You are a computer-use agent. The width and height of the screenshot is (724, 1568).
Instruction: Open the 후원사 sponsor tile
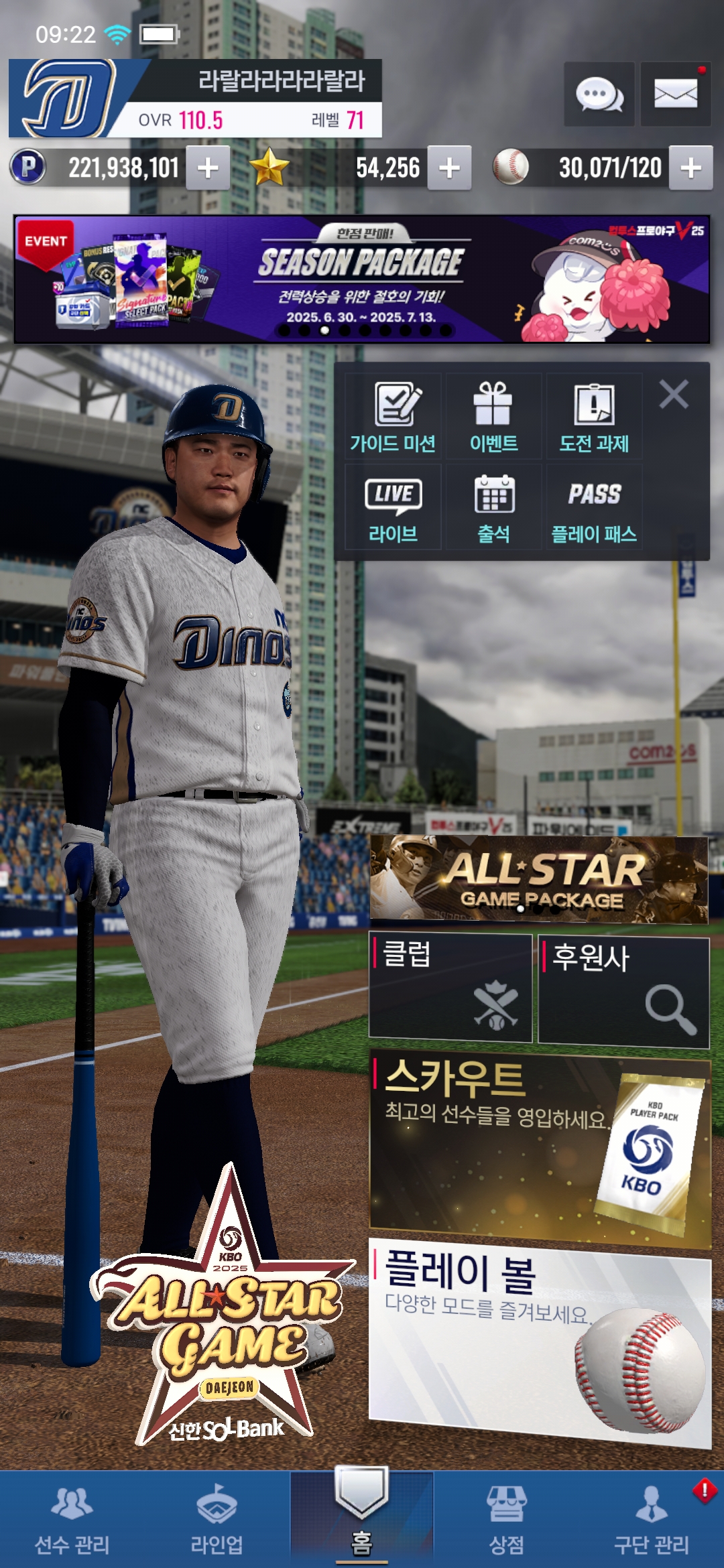pyautogui.click(x=623, y=992)
